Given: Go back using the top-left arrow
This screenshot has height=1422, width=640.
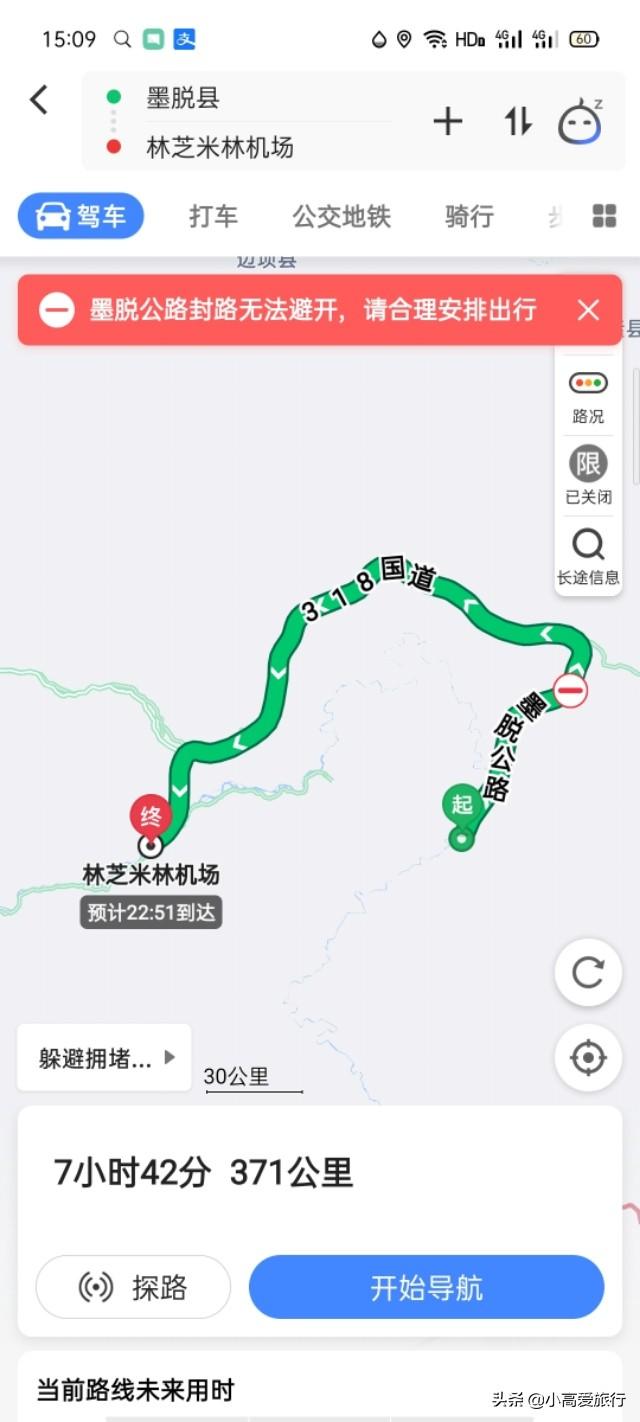Looking at the screenshot, I should pos(39,99).
